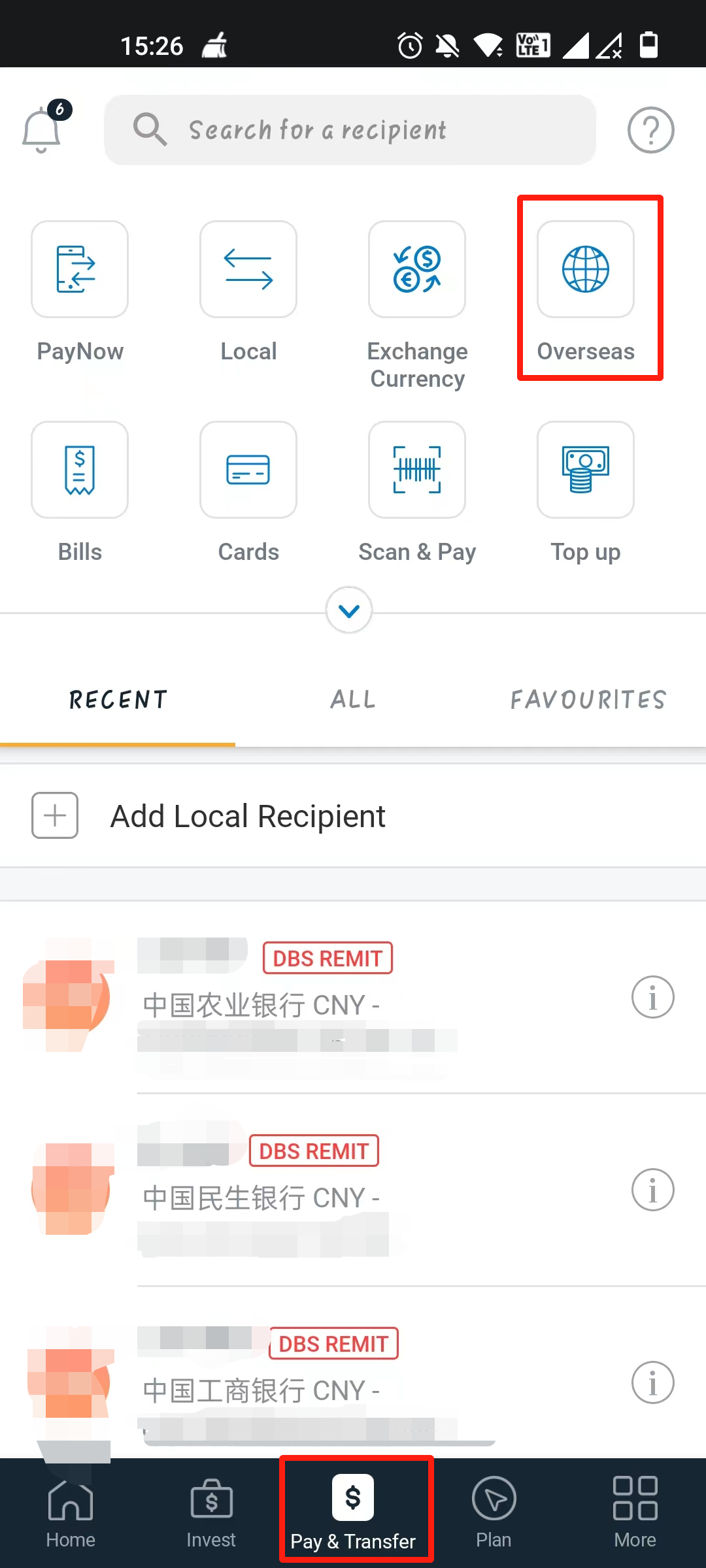View info for 中国农业银行 recipient
The image size is (706, 1568).
pyautogui.click(x=652, y=998)
